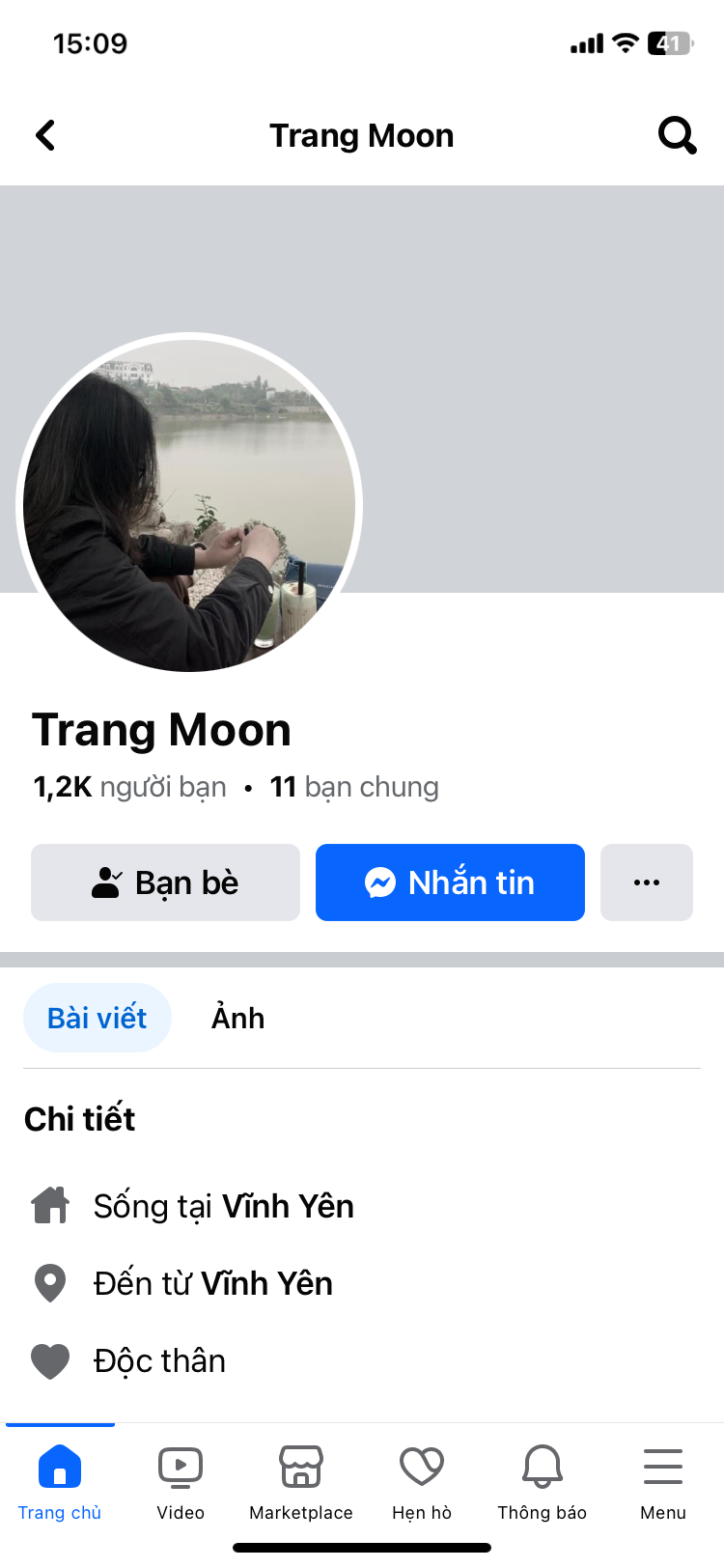724x1568 pixels.
Task: Go back using the top-left arrow
Action: tap(45, 135)
